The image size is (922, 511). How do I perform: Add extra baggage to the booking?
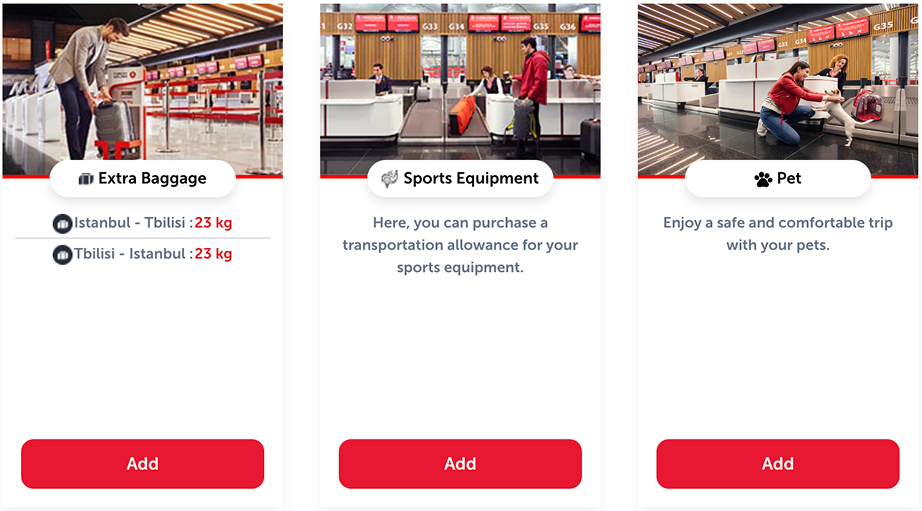tap(142, 464)
